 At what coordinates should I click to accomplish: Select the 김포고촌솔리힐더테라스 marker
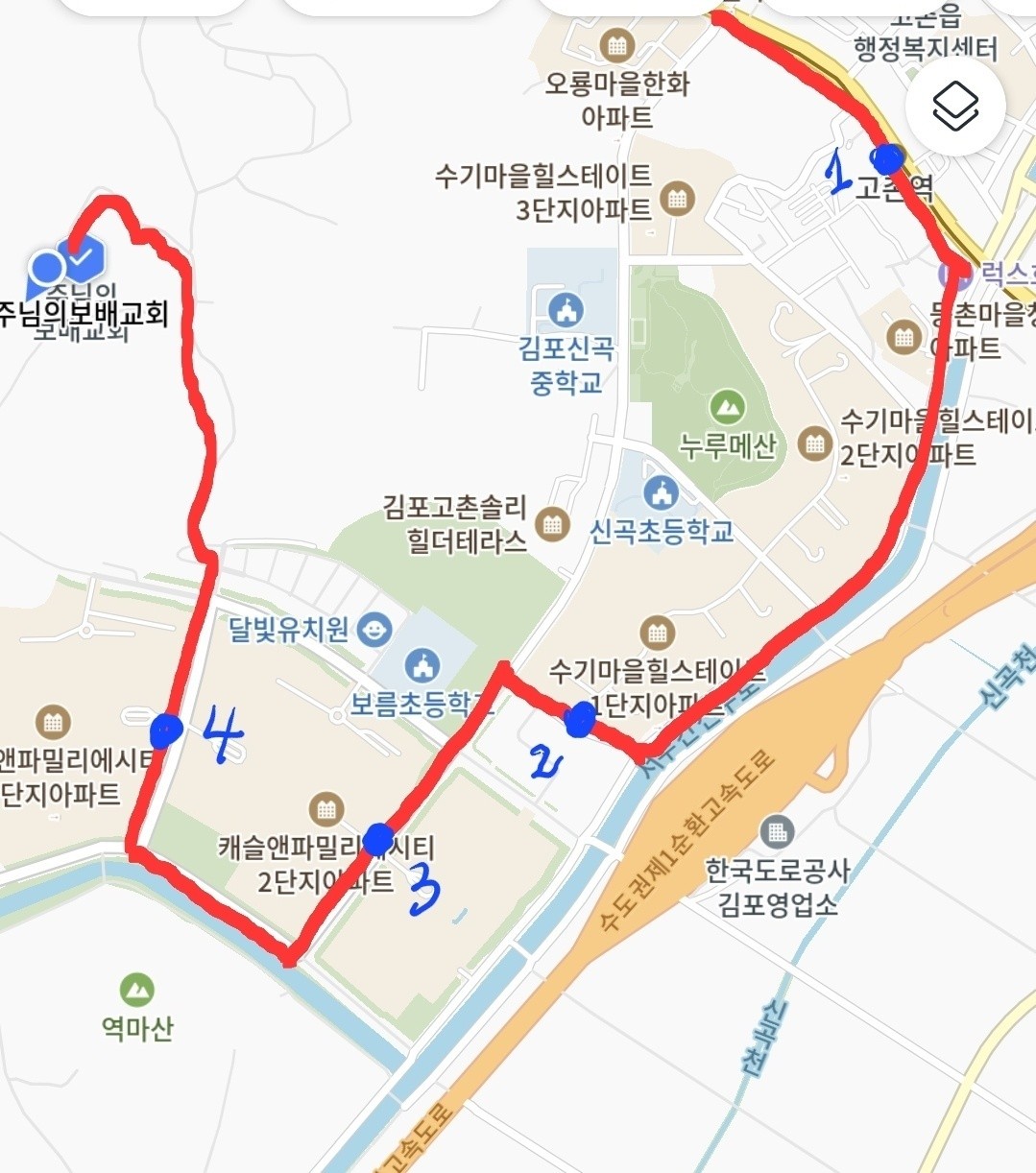[x=551, y=524]
